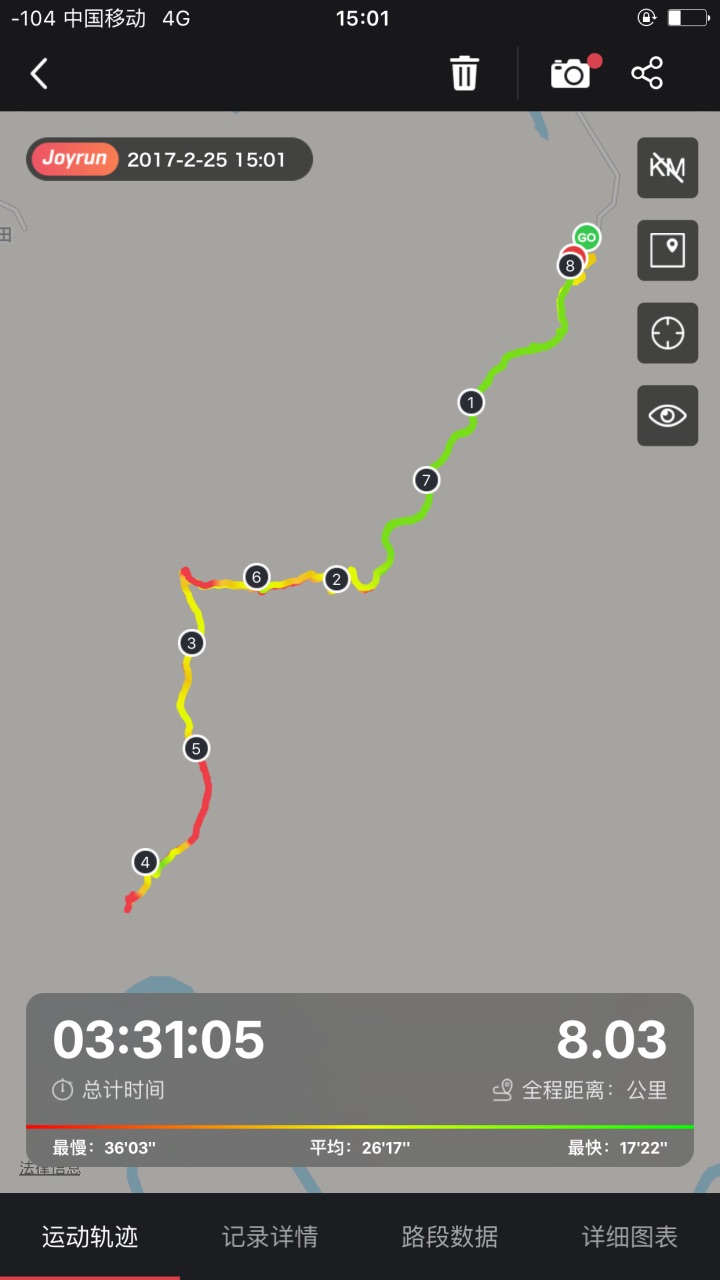Open the map pin style button

(x=668, y=250)
